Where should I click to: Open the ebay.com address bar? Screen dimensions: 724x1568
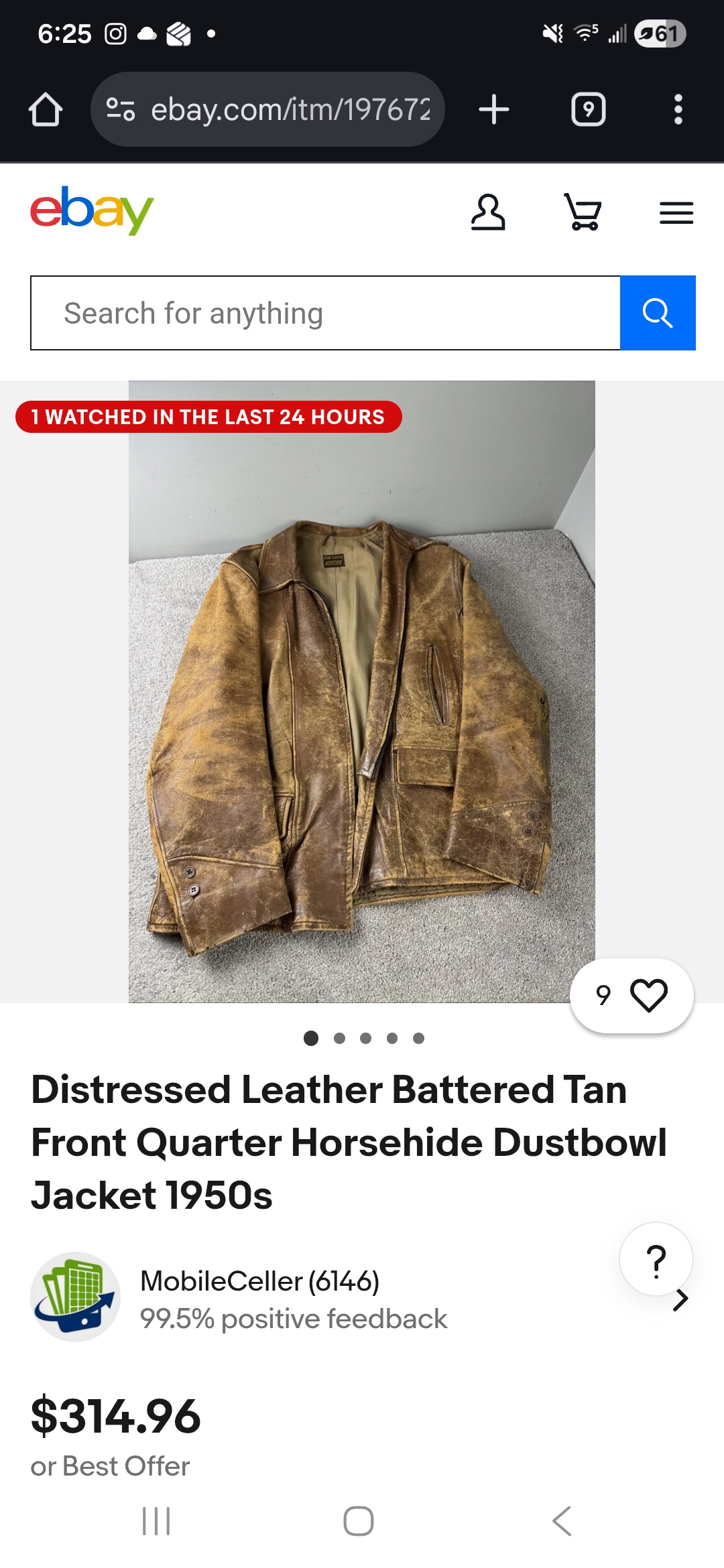pyautogui.click(x=267, y=109)
